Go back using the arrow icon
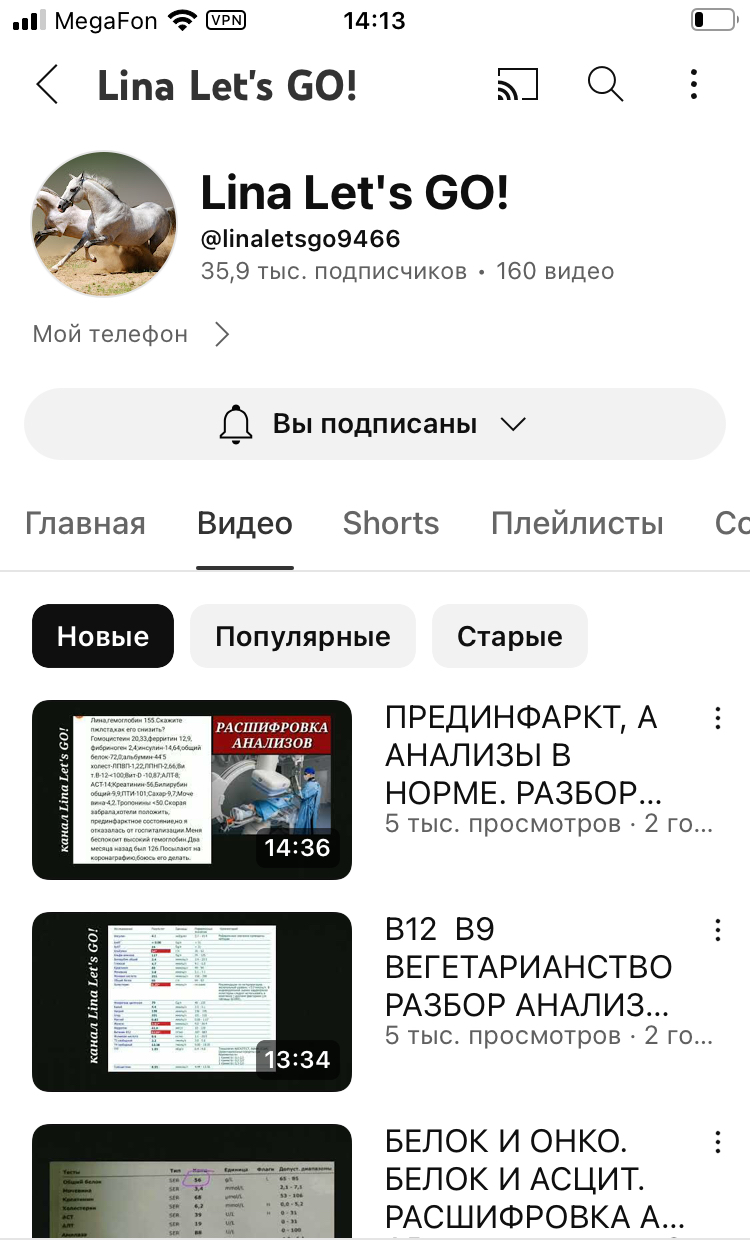The image size is (750, 1248). pos(47,85)
